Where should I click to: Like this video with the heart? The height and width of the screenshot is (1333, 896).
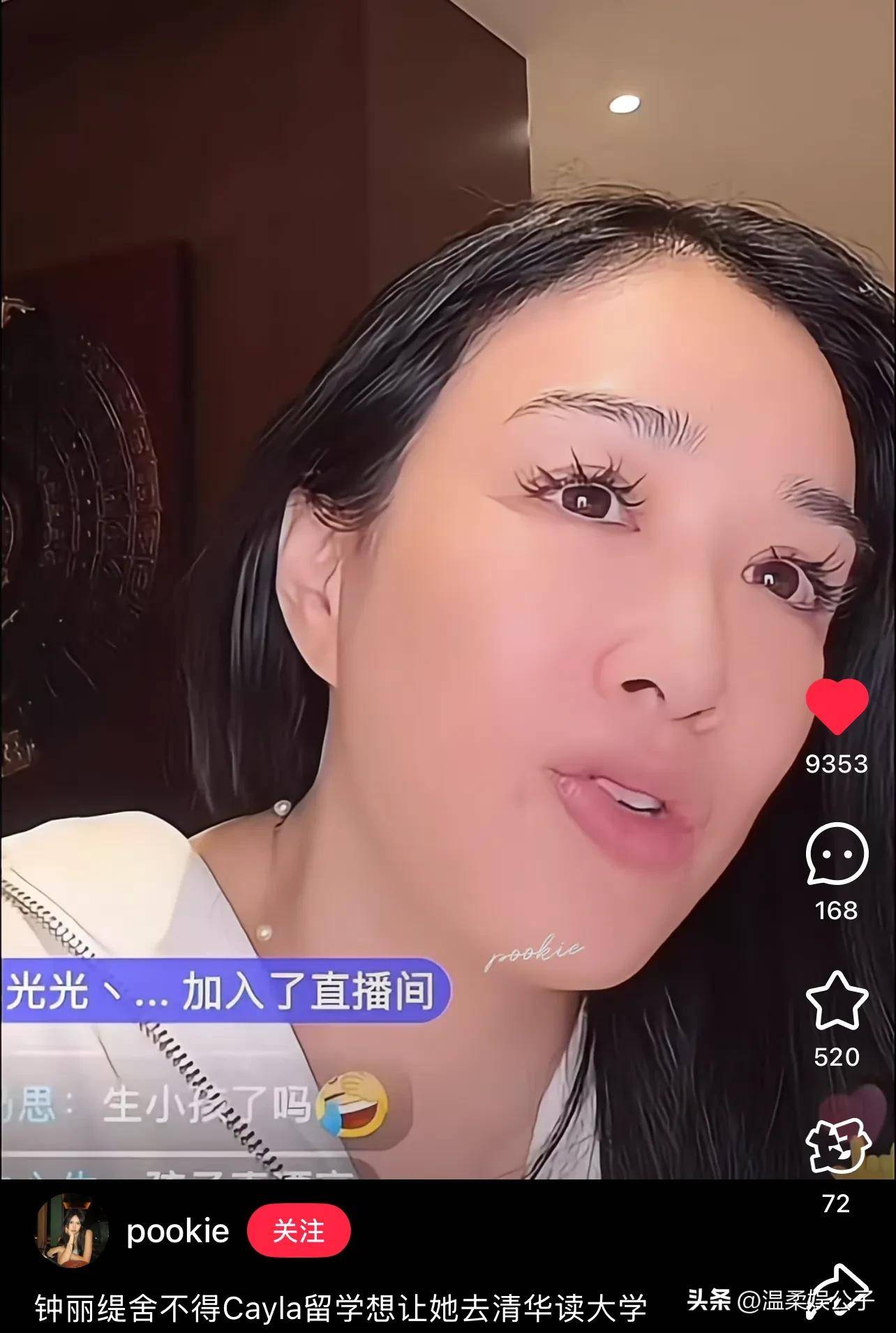pos(837,706)
